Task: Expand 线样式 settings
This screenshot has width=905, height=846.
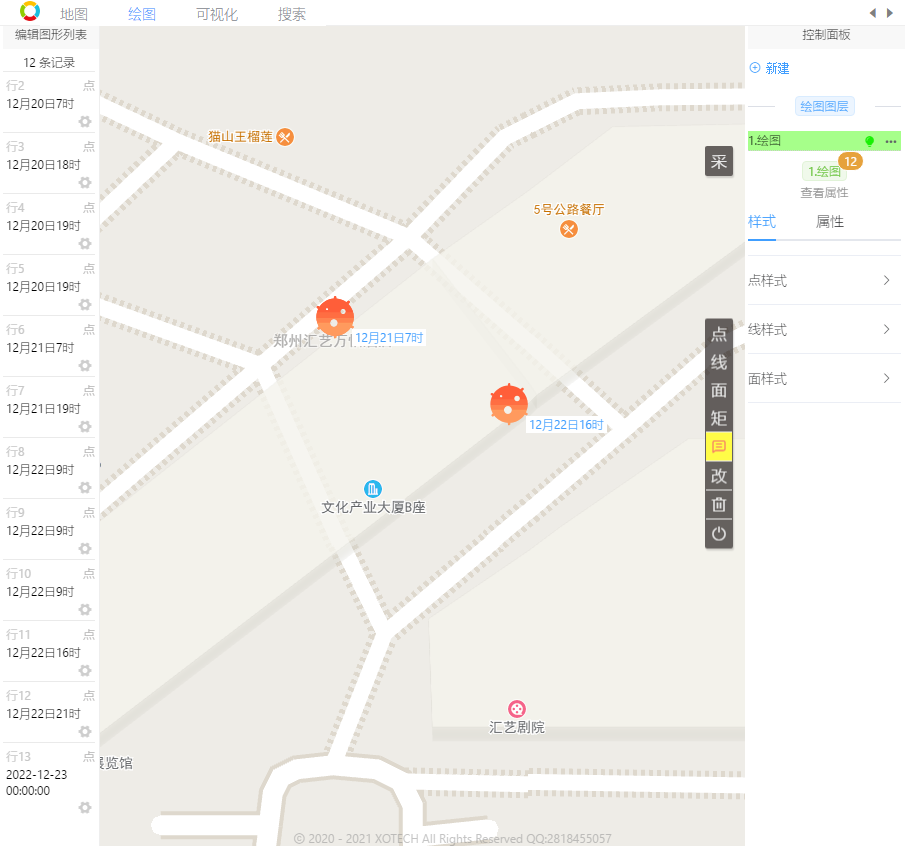Action: pos(820,330)
